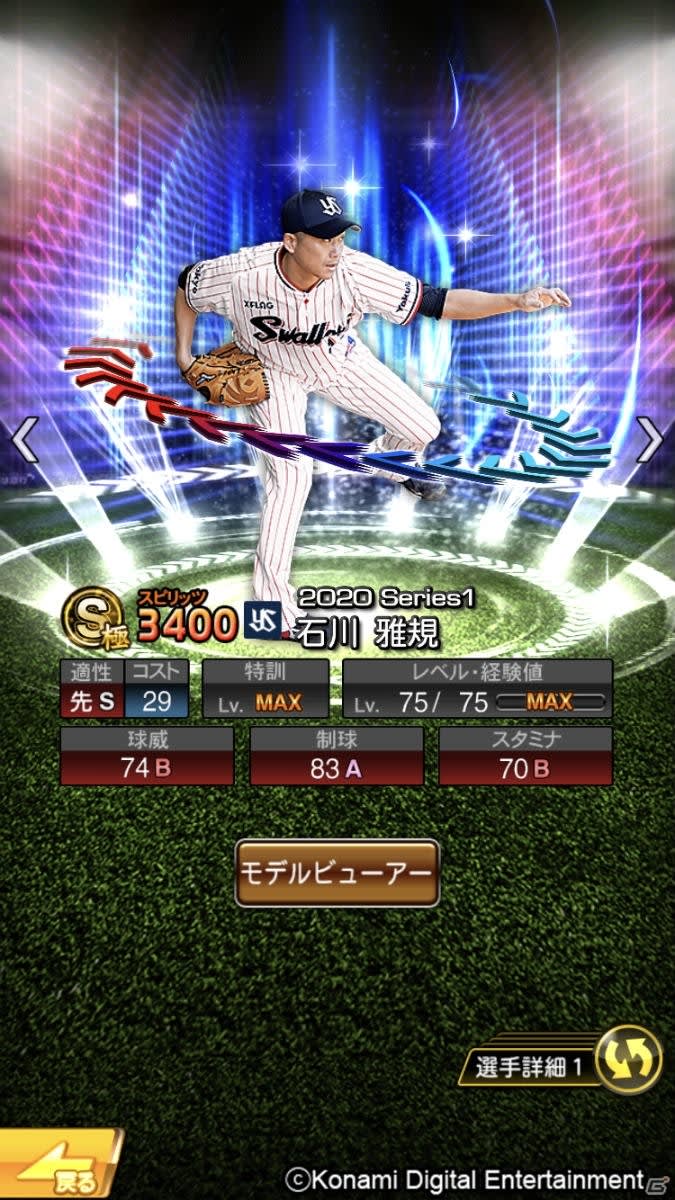
Task: Tap the 戻る back button
Action: pos(58,1168)
